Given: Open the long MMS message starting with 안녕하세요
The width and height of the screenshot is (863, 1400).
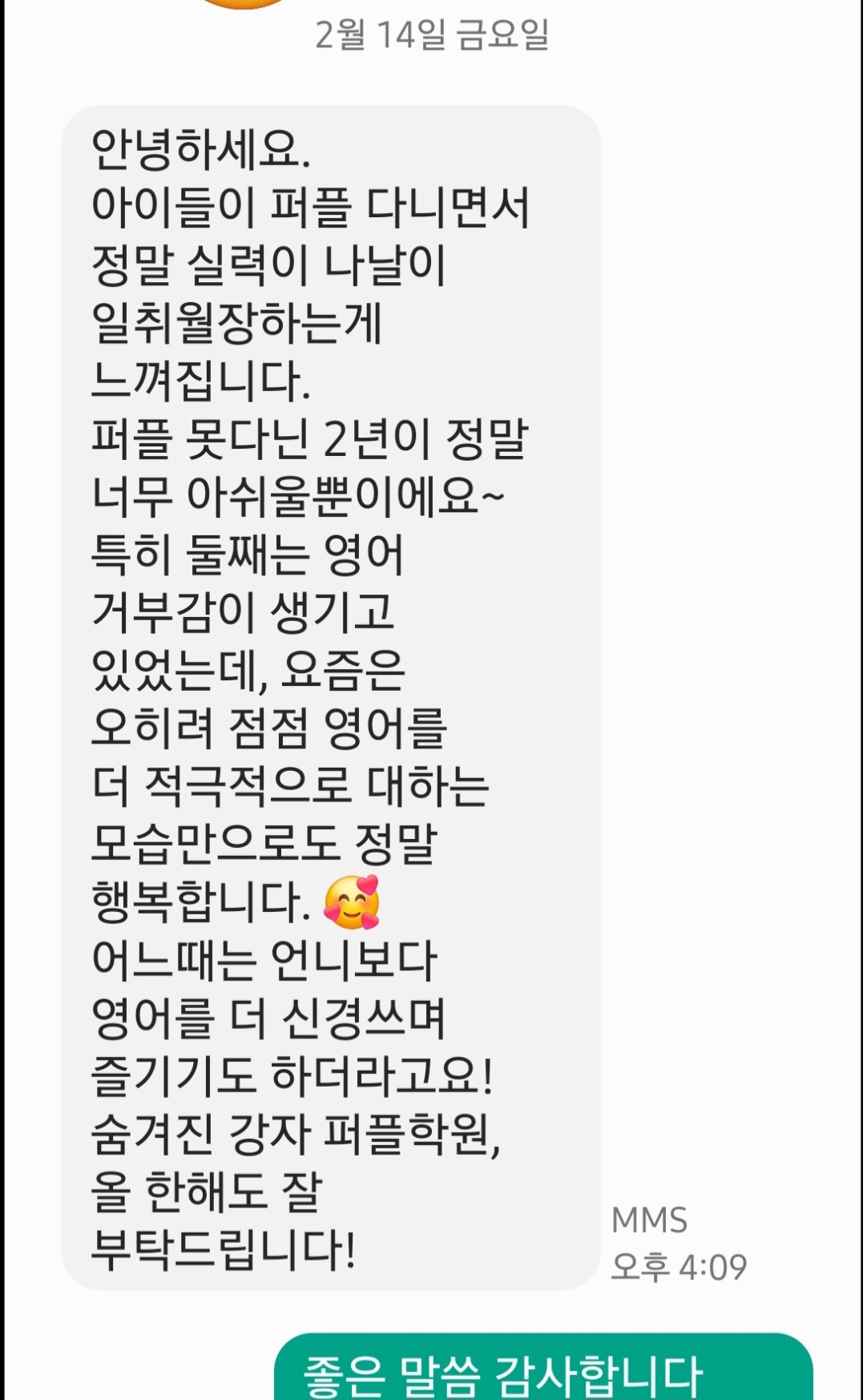Looking at the screenshot, I should pos(330,697).
